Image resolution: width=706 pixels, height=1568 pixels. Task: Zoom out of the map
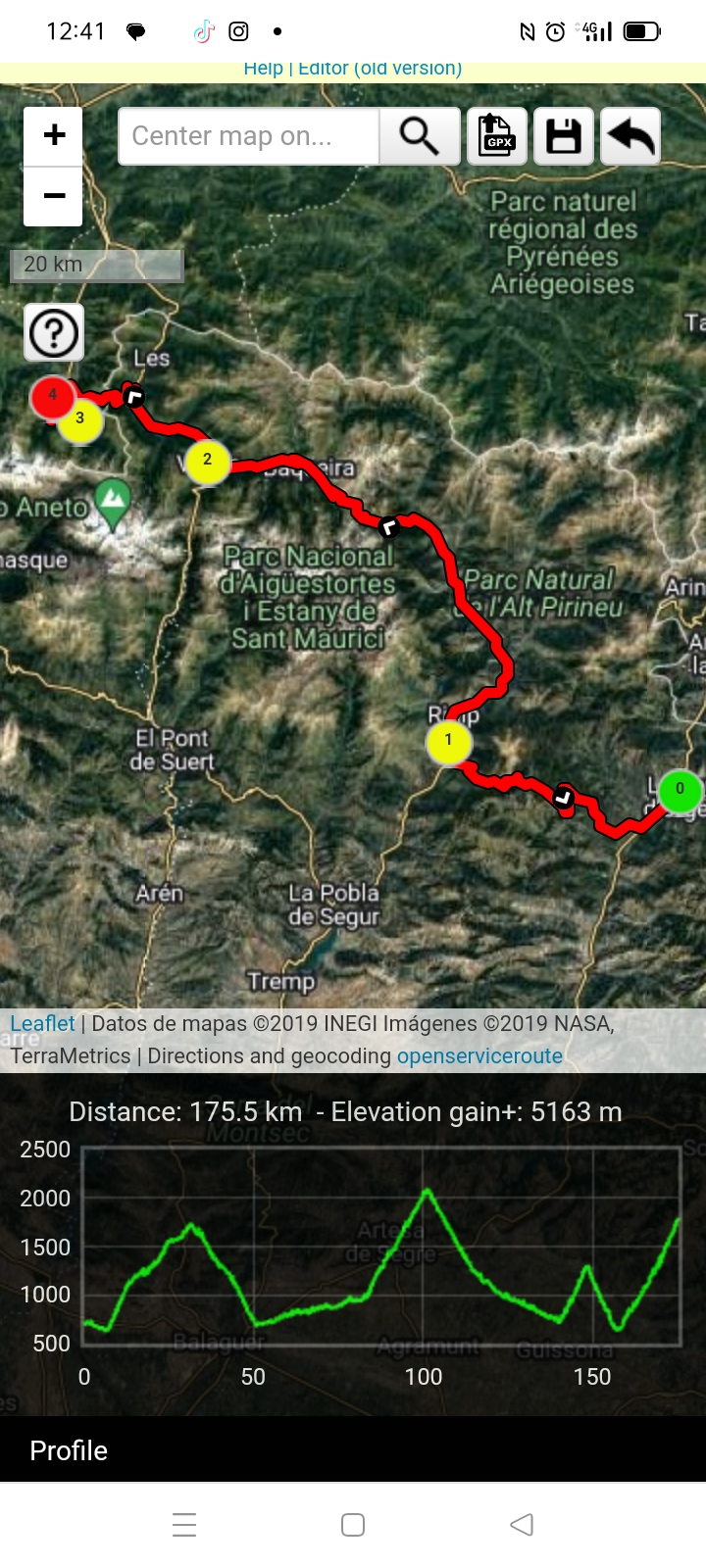[54, 196]
